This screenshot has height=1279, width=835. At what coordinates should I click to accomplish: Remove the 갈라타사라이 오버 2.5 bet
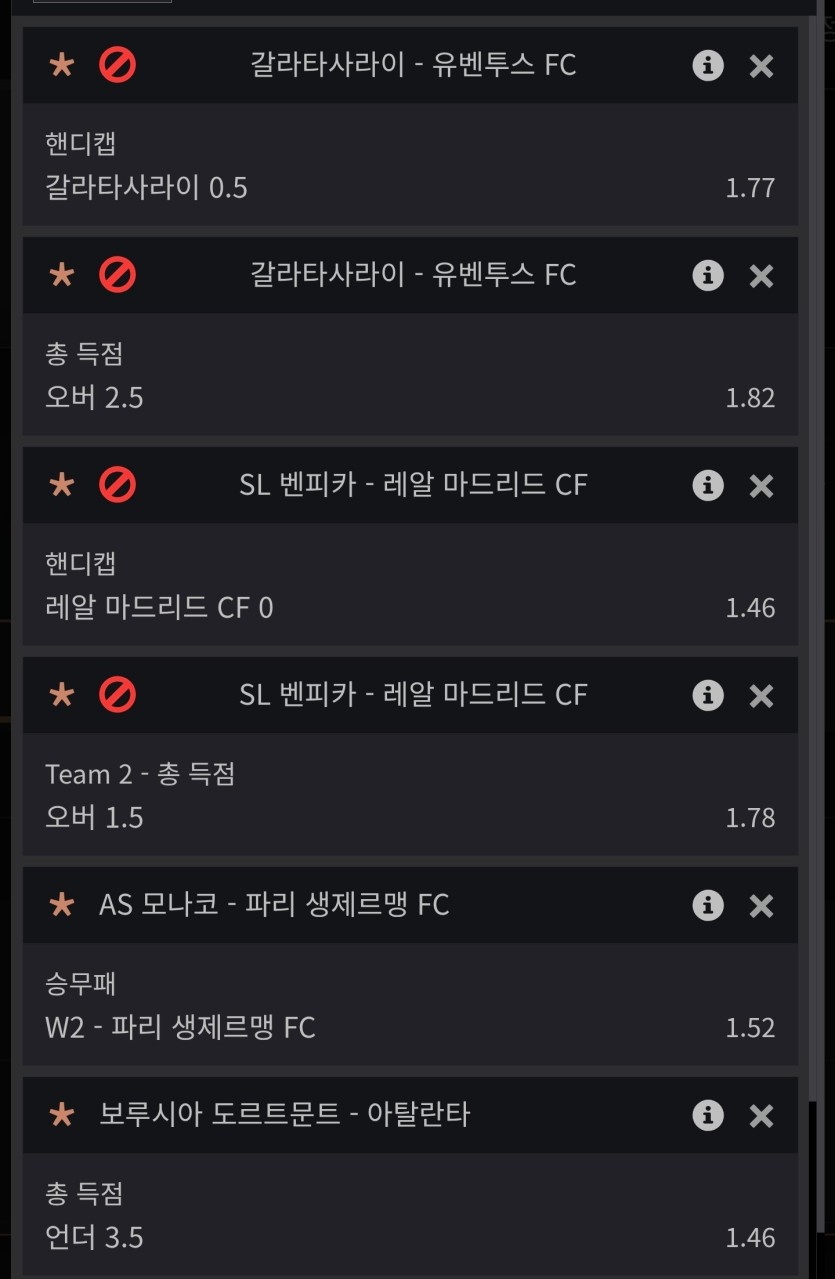coord(761,276)
